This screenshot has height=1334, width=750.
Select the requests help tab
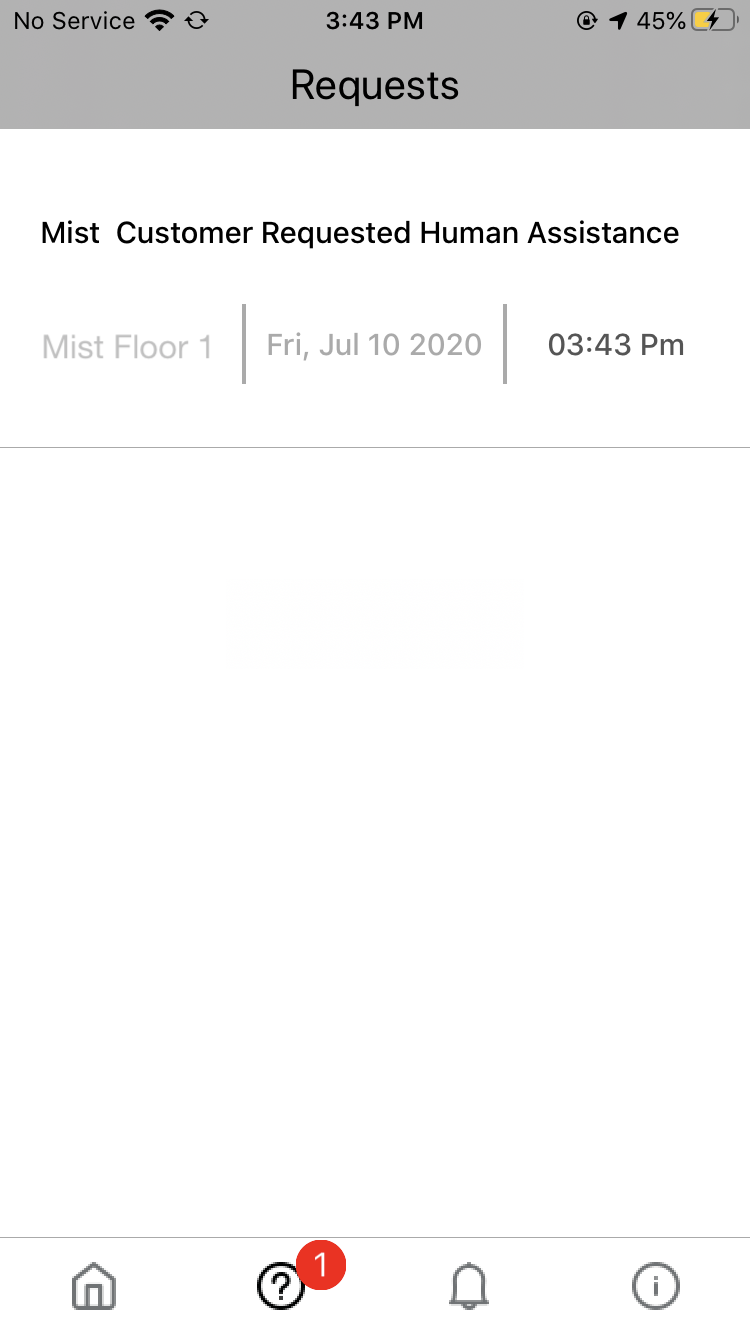coord(280,1286)
